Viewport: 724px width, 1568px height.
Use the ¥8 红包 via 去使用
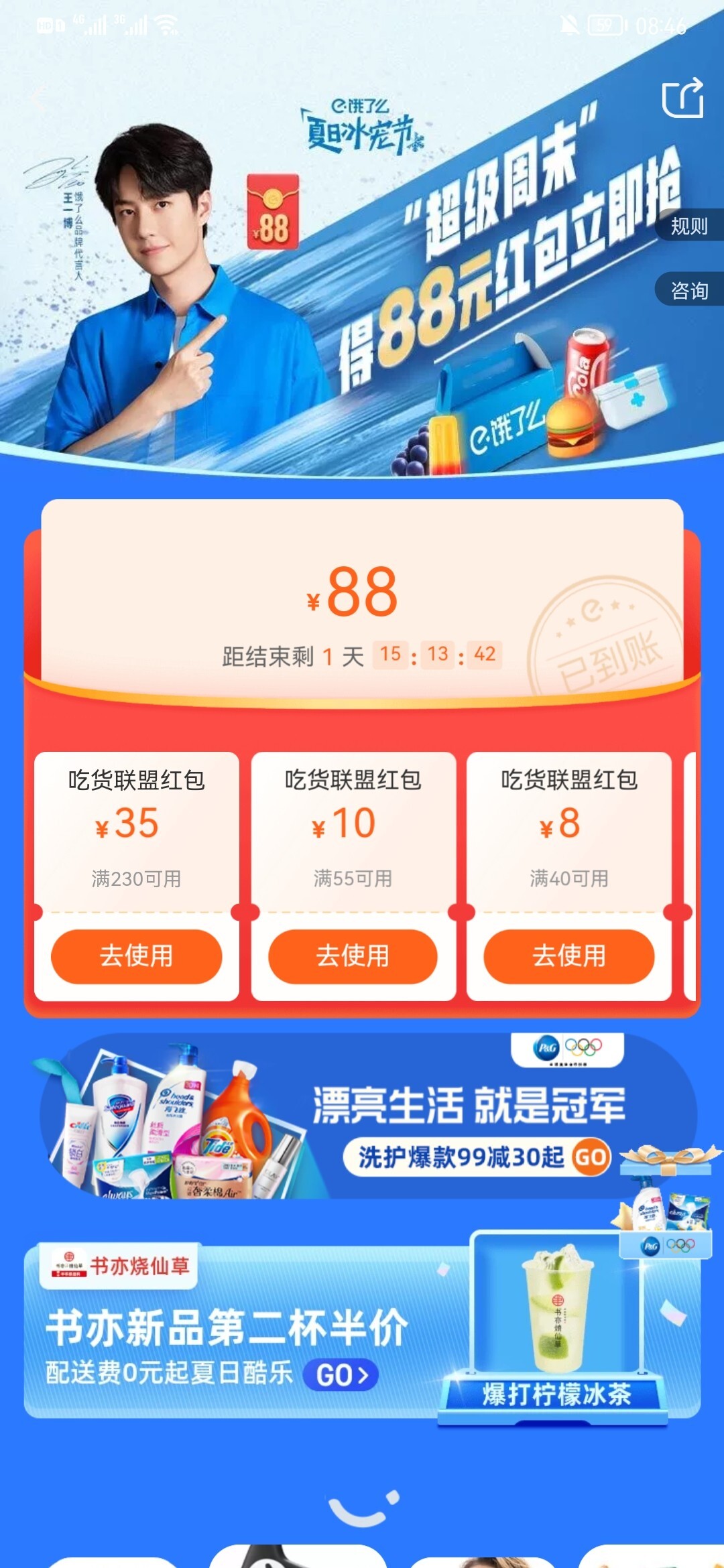[568, 956]
